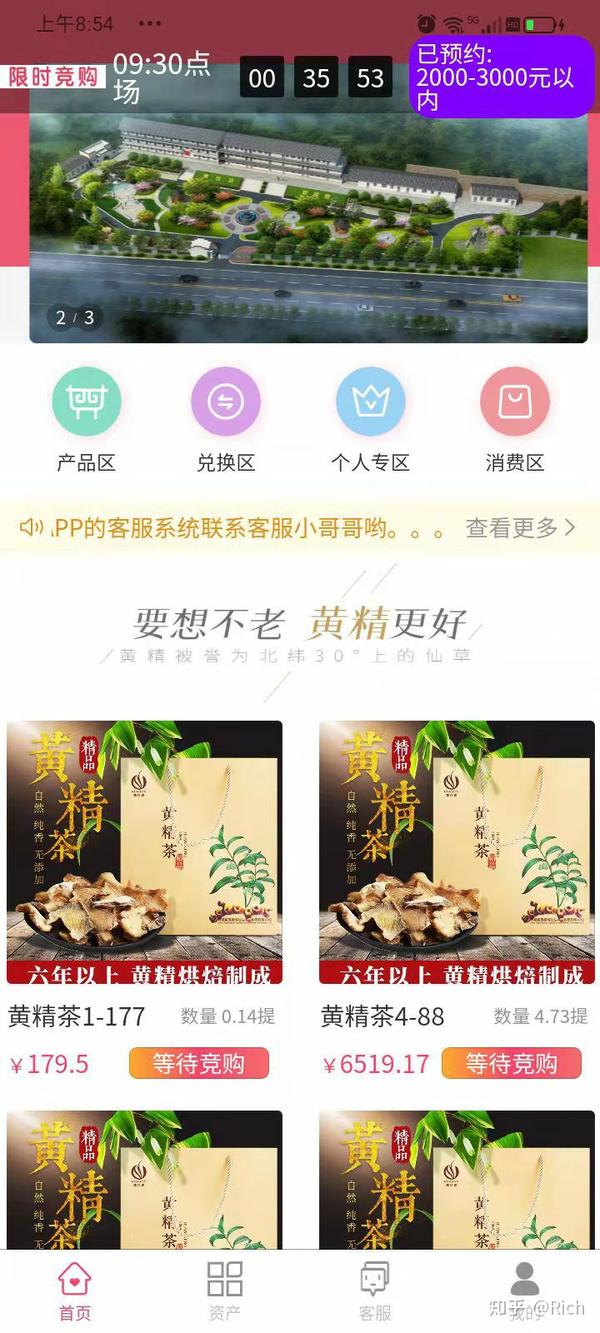Open the 产品区 category
The width and height of the screenshot is (600, 1333).
click(x=87, y=420)
